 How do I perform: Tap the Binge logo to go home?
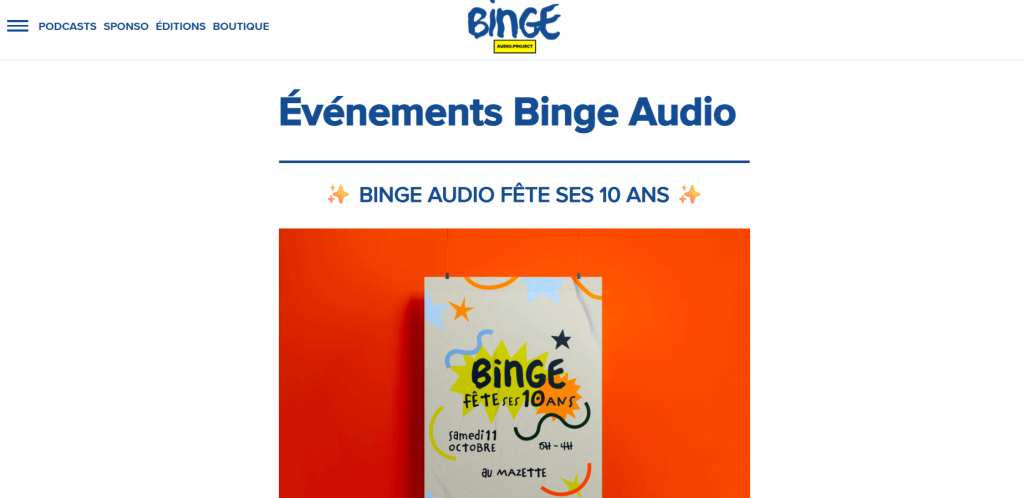pos(514,27)
